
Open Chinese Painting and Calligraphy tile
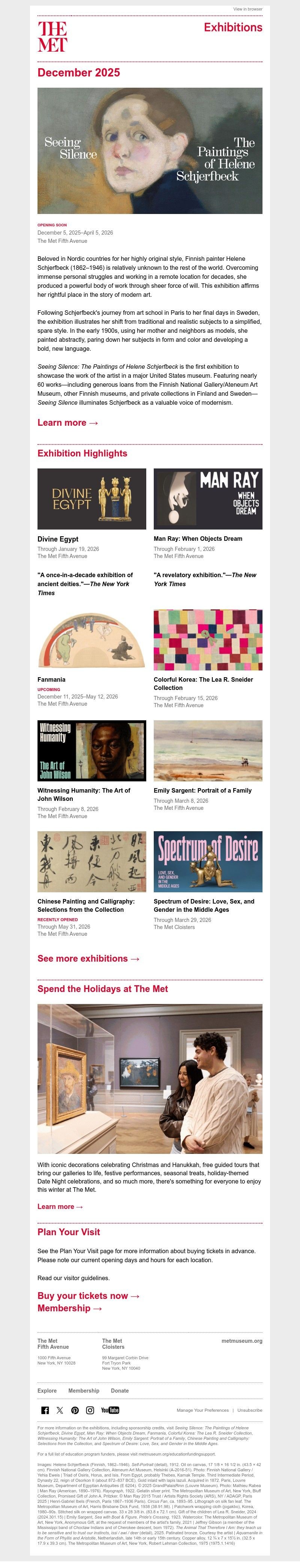(92, 861)
